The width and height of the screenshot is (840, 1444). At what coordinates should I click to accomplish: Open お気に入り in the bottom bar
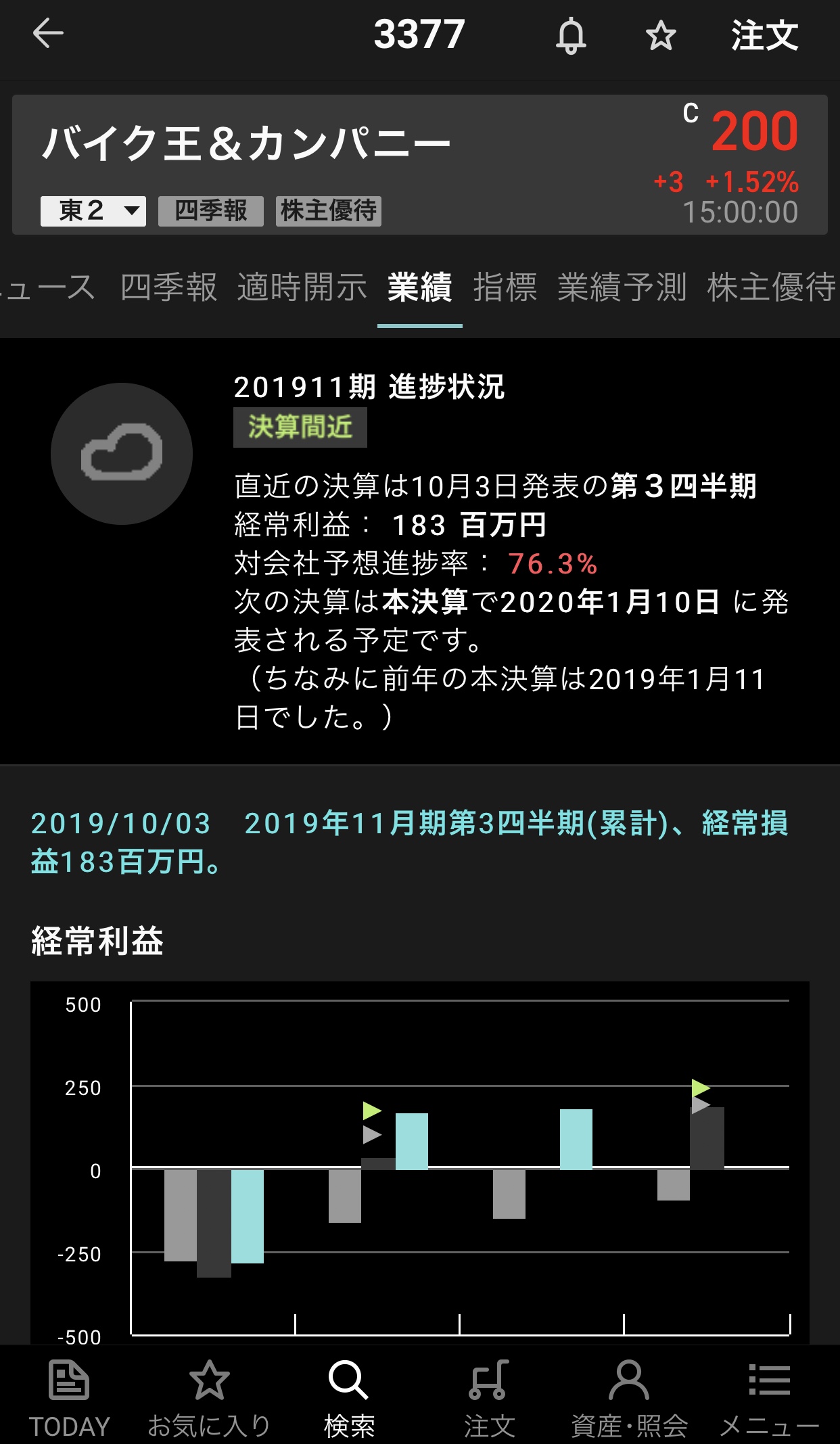coord(209,1397)
